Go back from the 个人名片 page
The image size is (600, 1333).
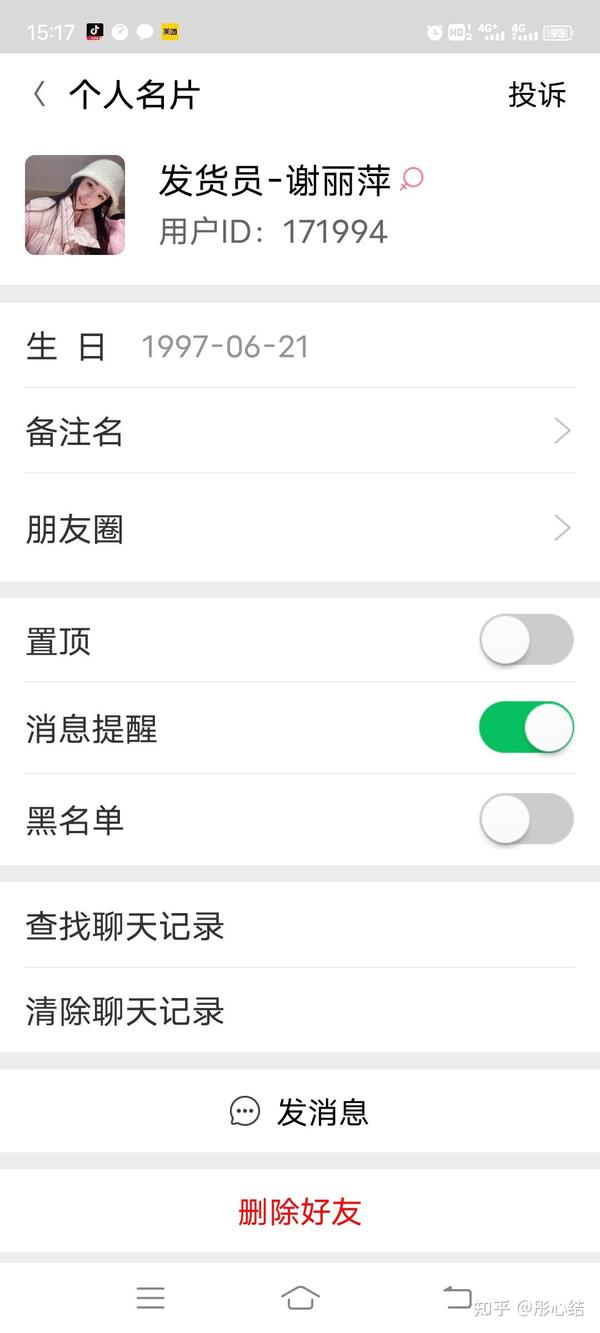pyautogui.click(x=39, y=95)
